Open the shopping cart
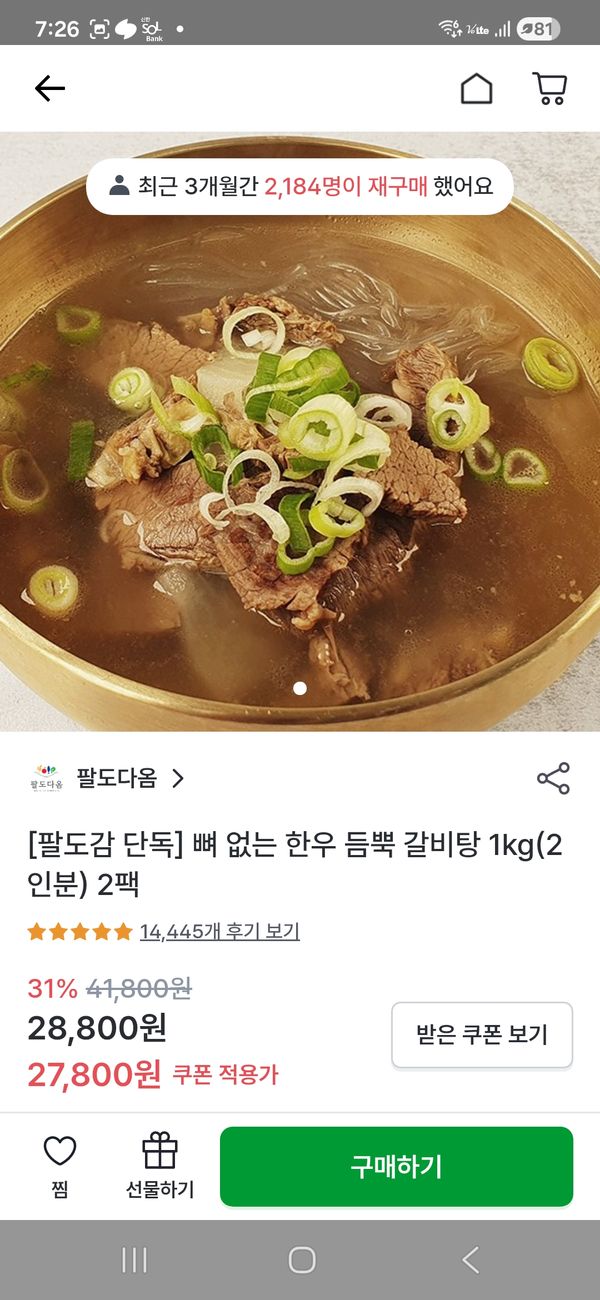600x1300 pixels. 549,89
